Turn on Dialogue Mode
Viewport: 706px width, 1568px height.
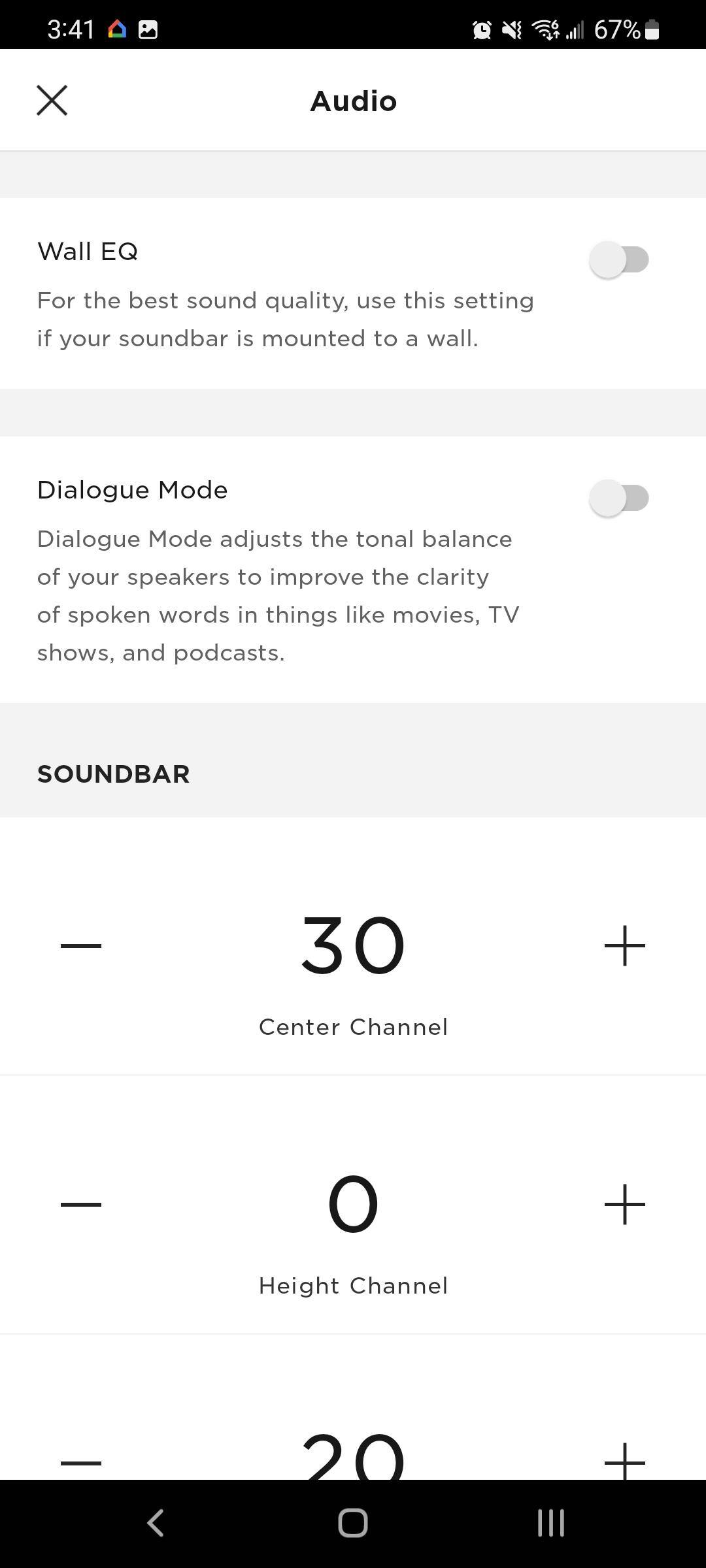click(618, 498)
